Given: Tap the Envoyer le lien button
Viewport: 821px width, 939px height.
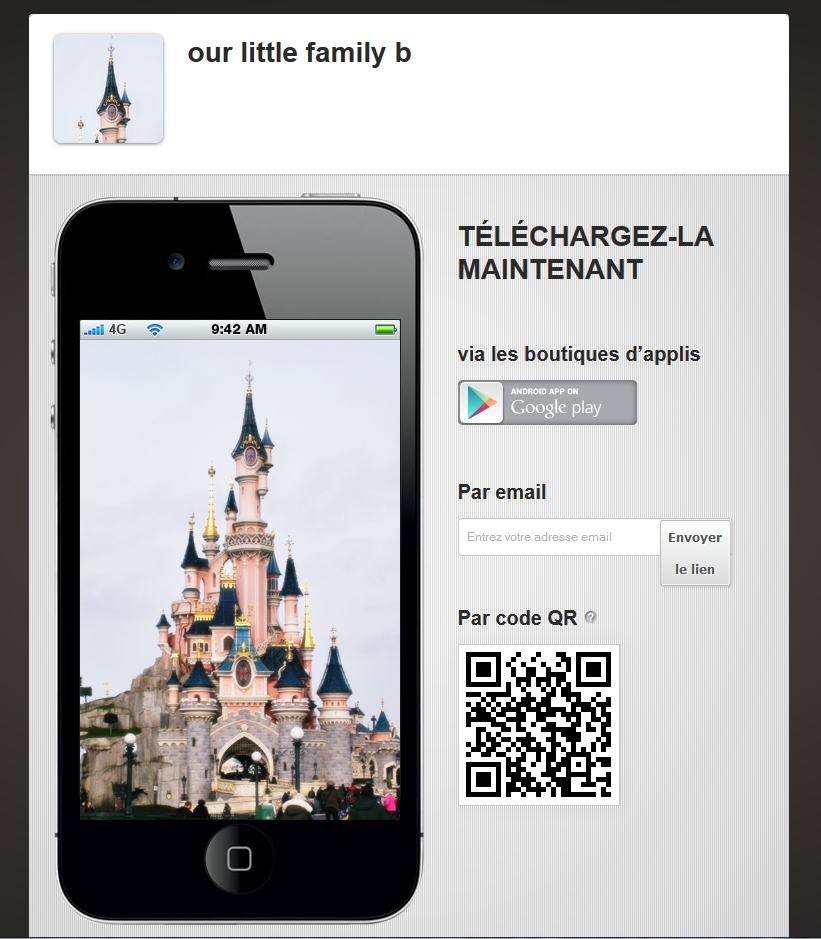Looking at the screenshot, I should pyautogui.click(x=695, y=552).
